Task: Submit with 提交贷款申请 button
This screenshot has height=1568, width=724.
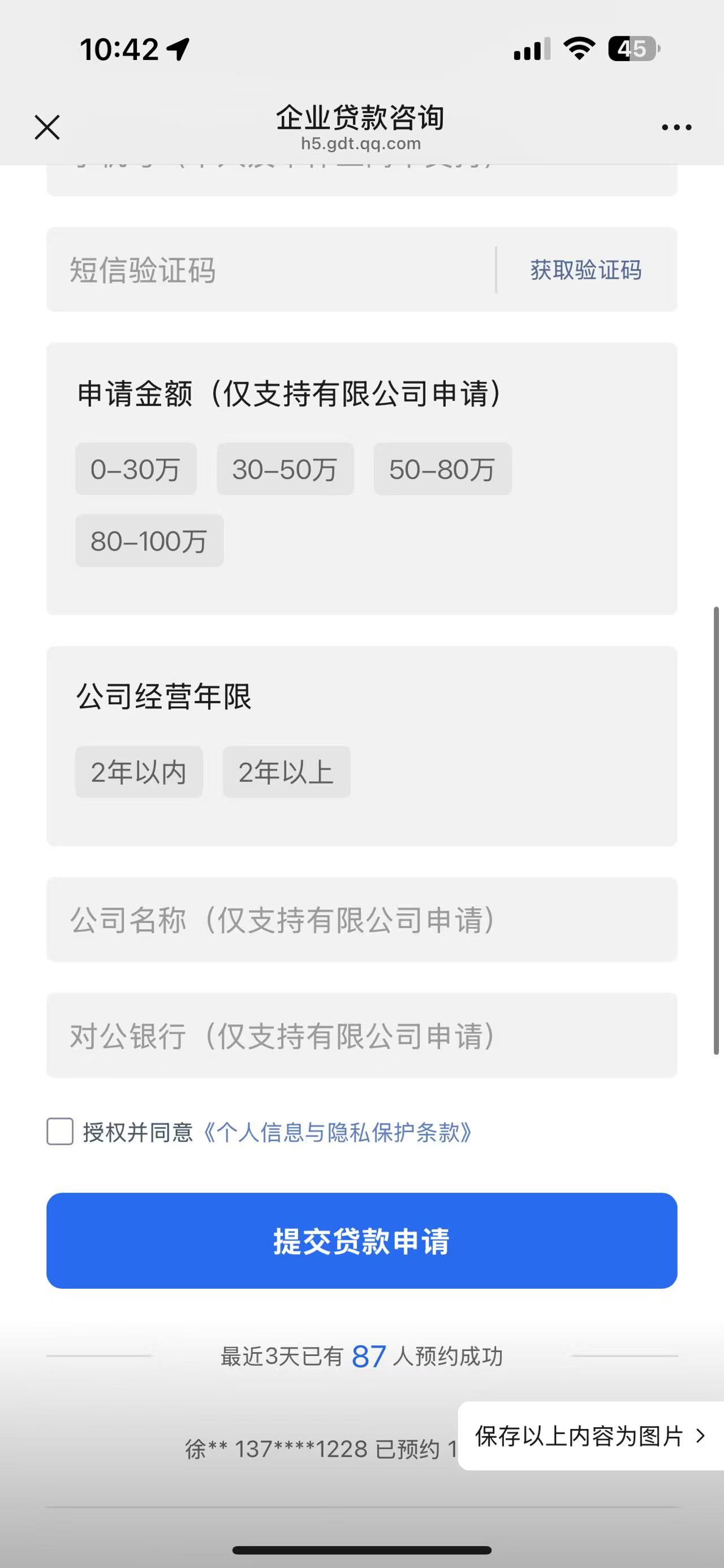Action: [x=361, y=1241]
